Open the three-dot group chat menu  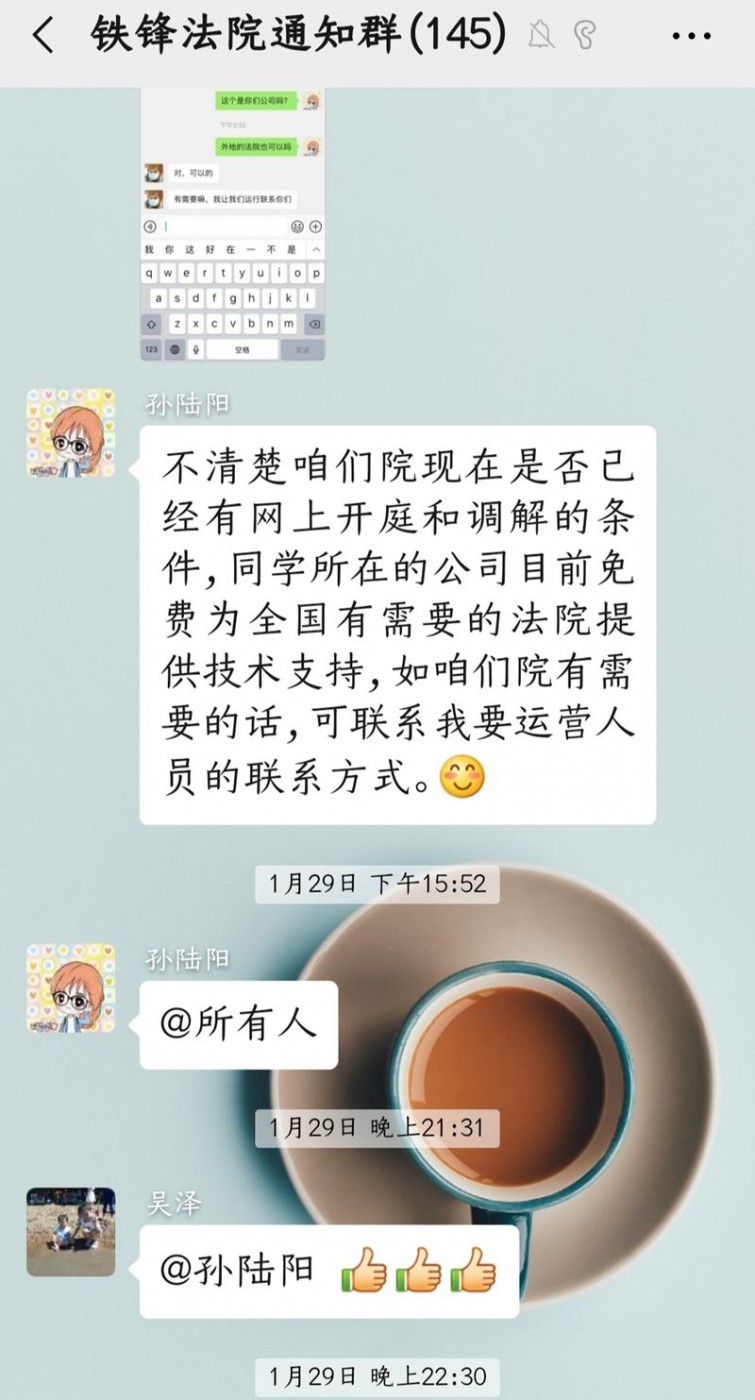coord(692,37)
